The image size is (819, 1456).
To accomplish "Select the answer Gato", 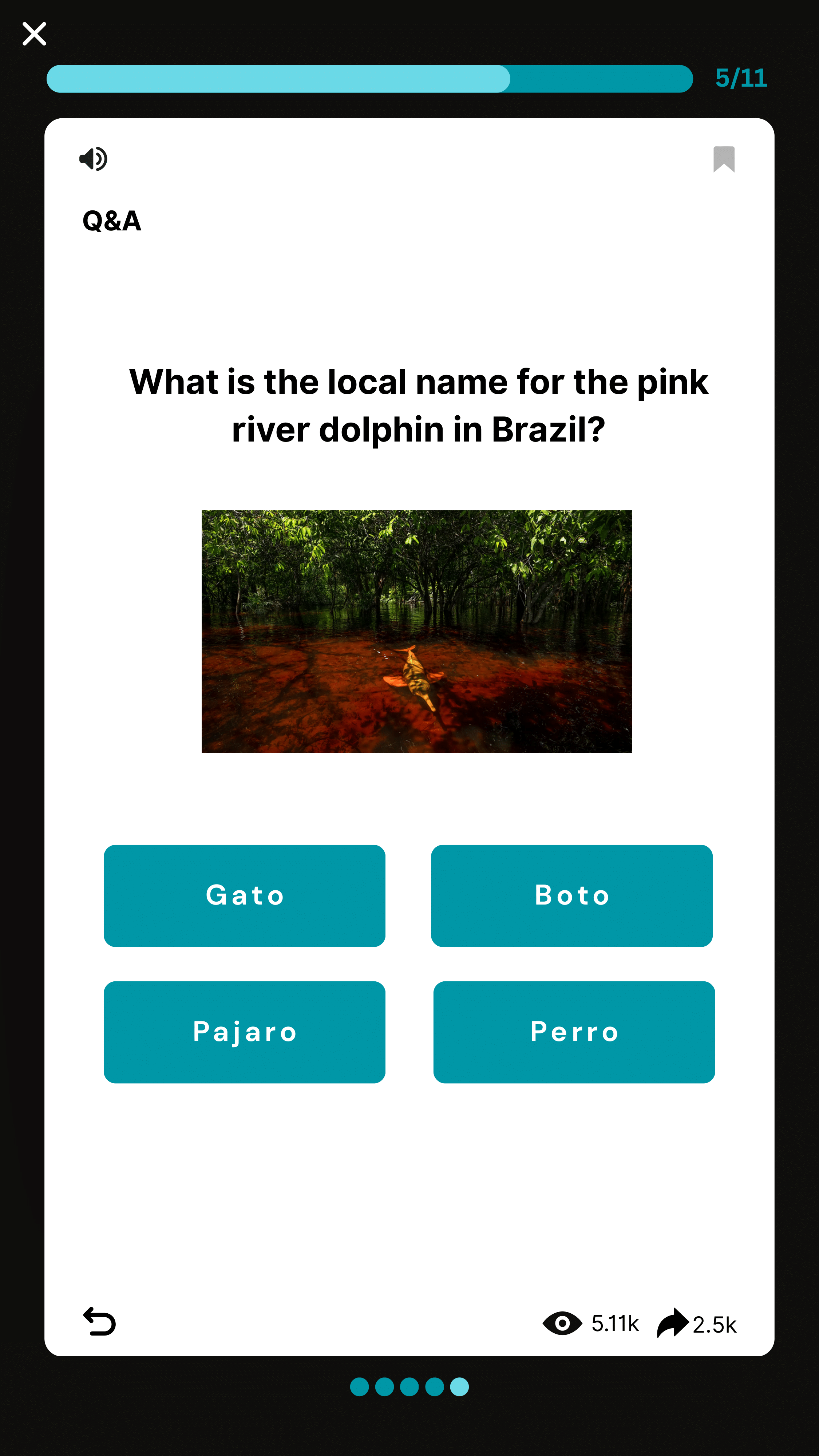I will 244,895.
